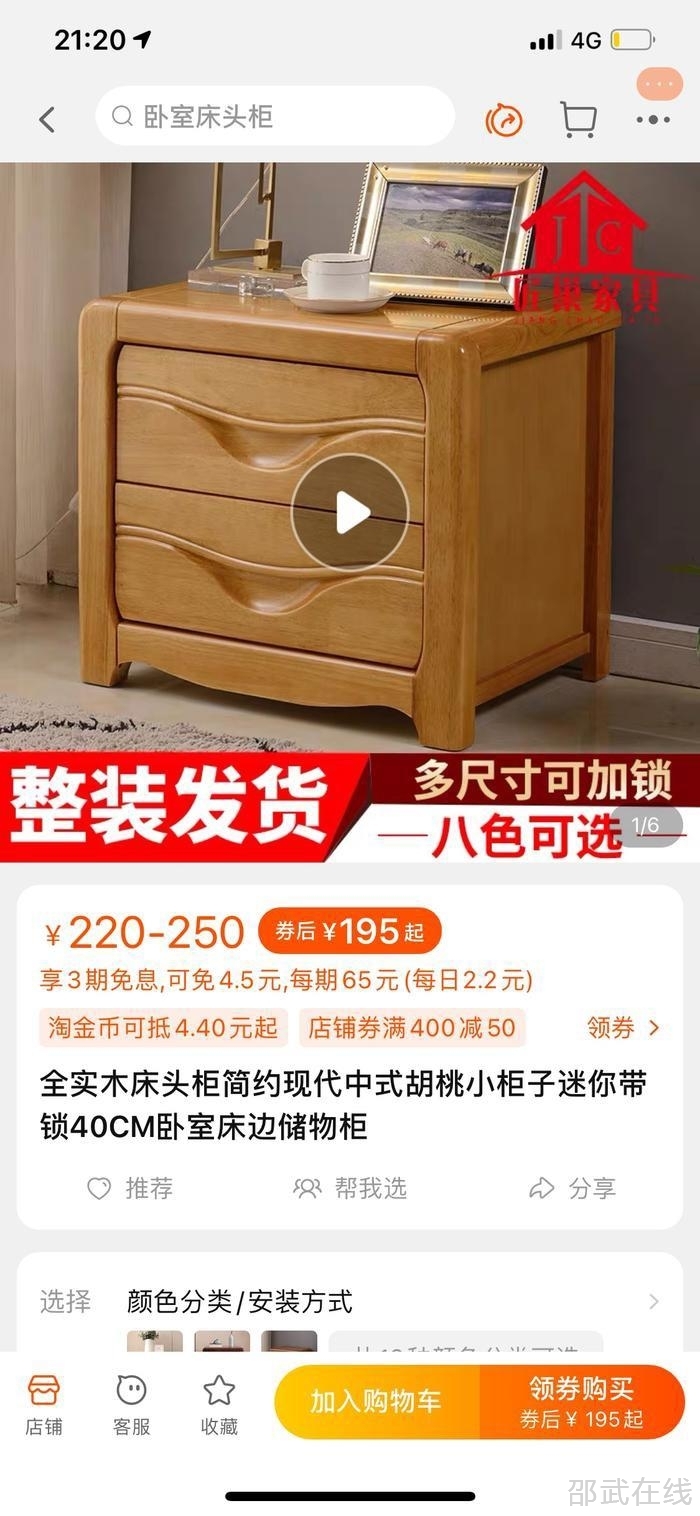Viewport: 700px width, 1516px height.
Task: Tap 领券 to claim coupons
Action: coord(623,1027)
